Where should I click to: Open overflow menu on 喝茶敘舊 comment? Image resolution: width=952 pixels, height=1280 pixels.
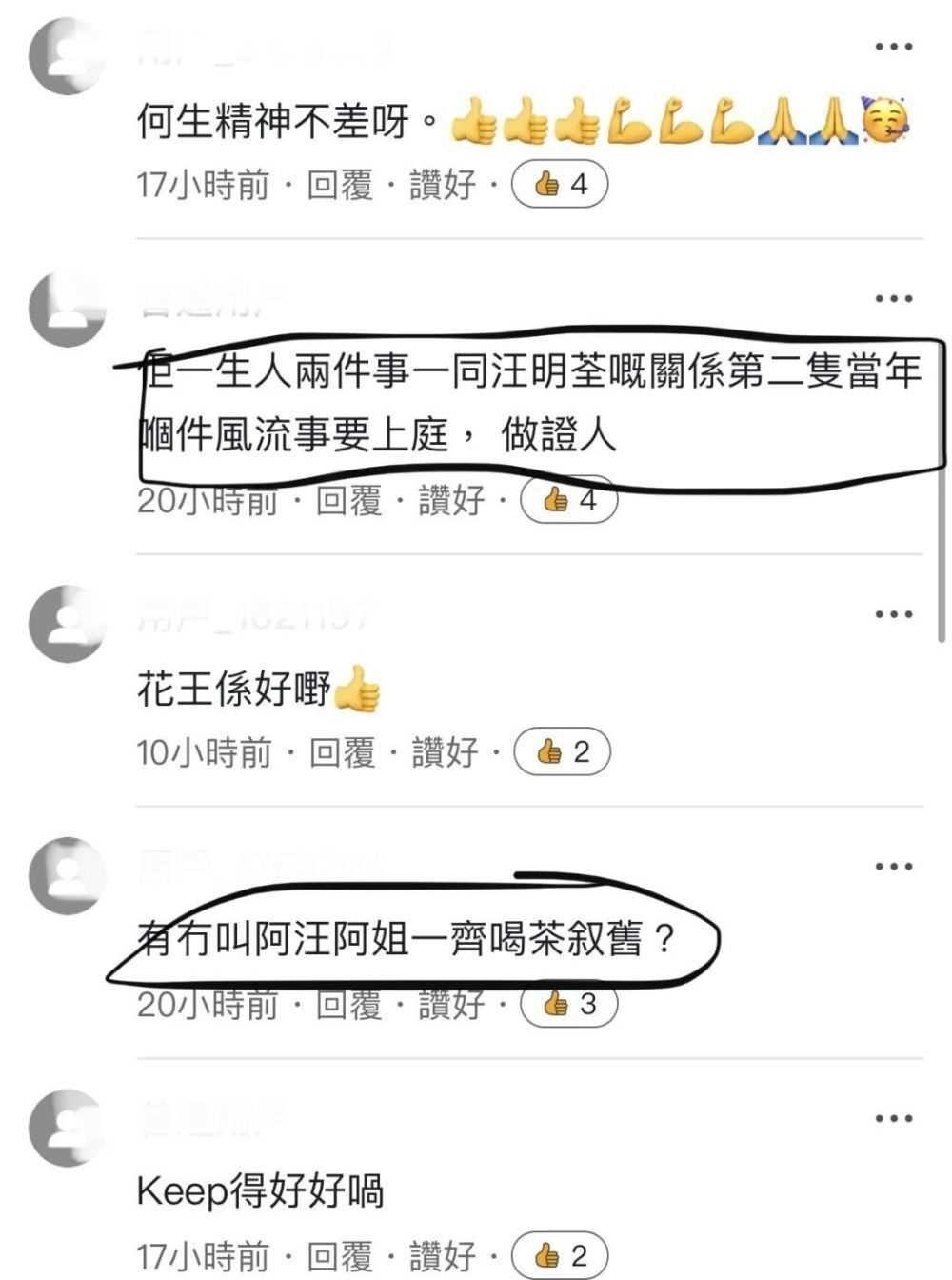pyautogui.click(x=893, y=866)
